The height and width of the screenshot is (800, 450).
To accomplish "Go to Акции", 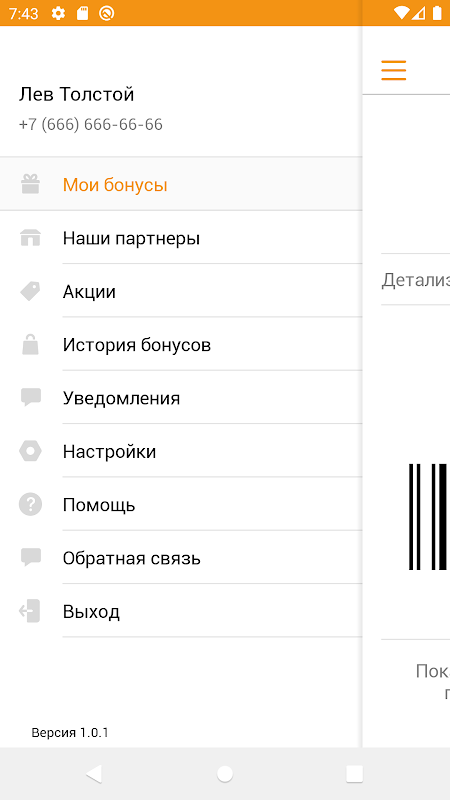I will (181, 291).
